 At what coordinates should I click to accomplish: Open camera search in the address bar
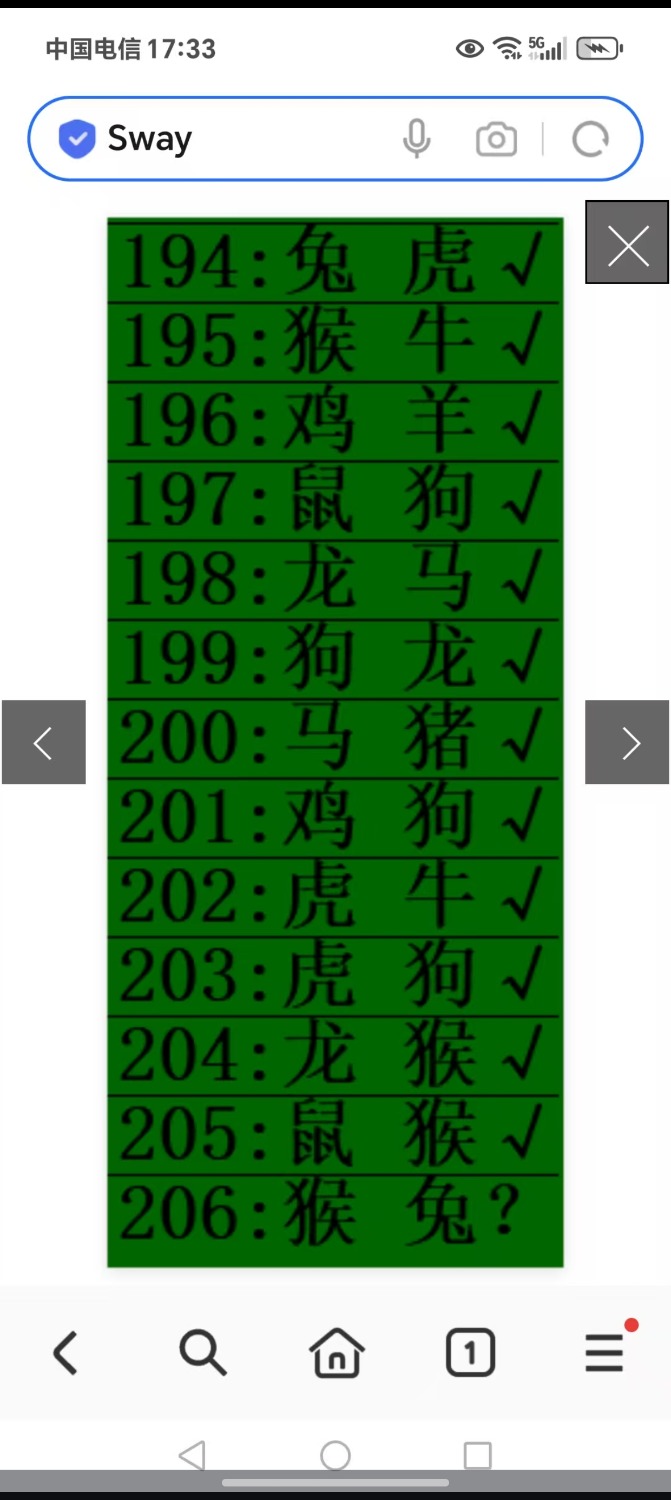[496, 139]
